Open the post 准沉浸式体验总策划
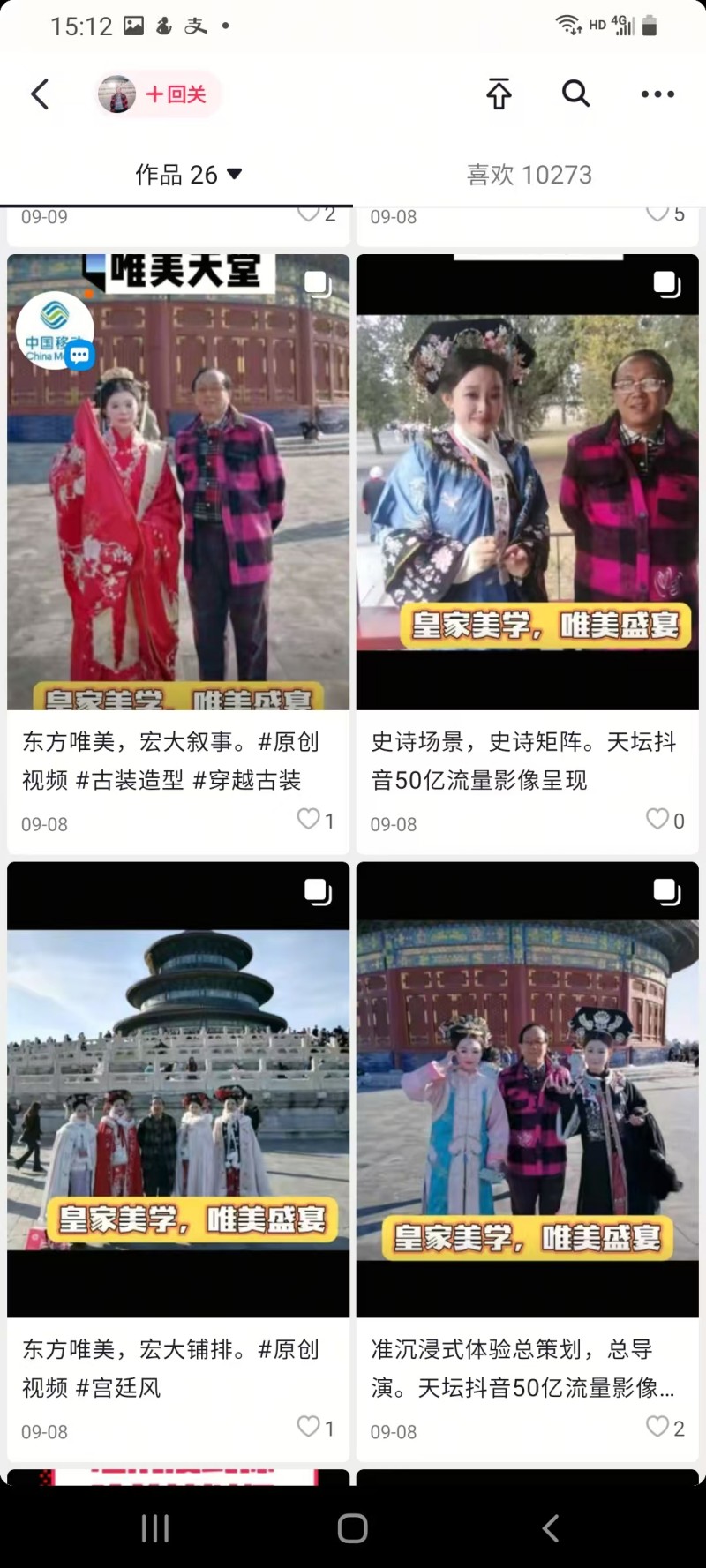Image resolution: width=706 pixels, height=1568 pixels. [x=528, y=1089]
